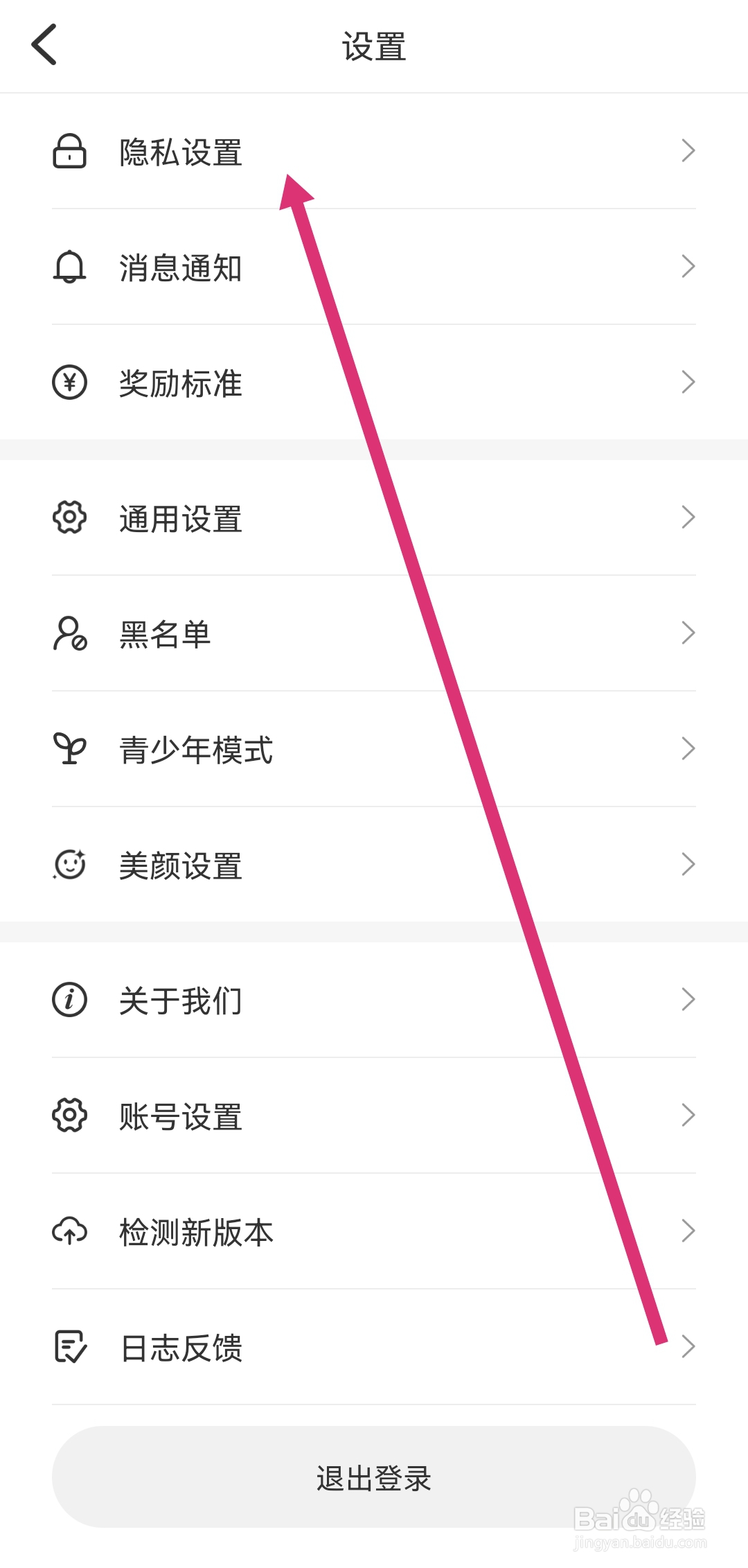Open the 检测新版本 row chevron
The width and height of the screenshot is (748, 1568).
[687, 1231]
